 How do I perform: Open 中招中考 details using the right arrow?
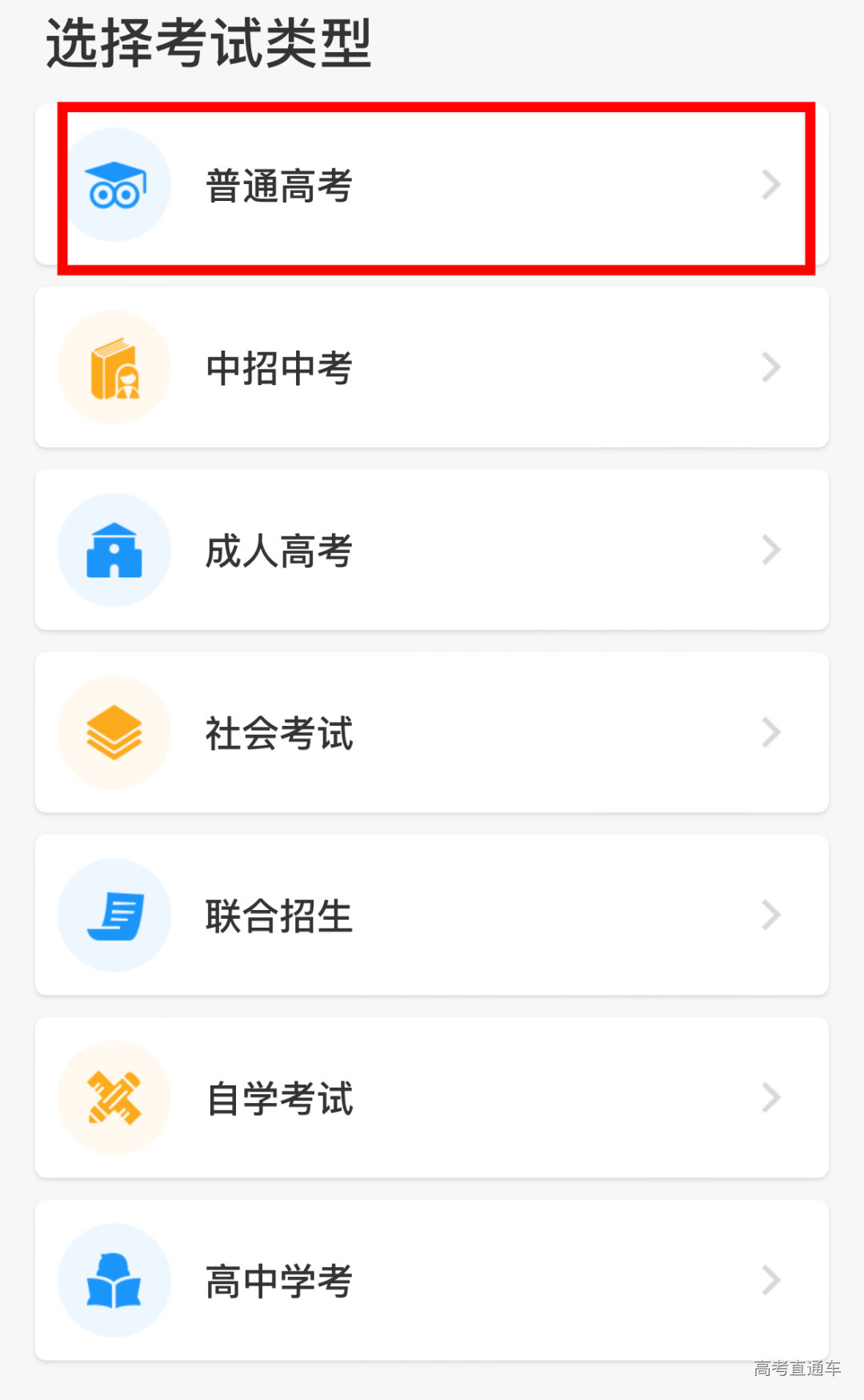(770, 366)
